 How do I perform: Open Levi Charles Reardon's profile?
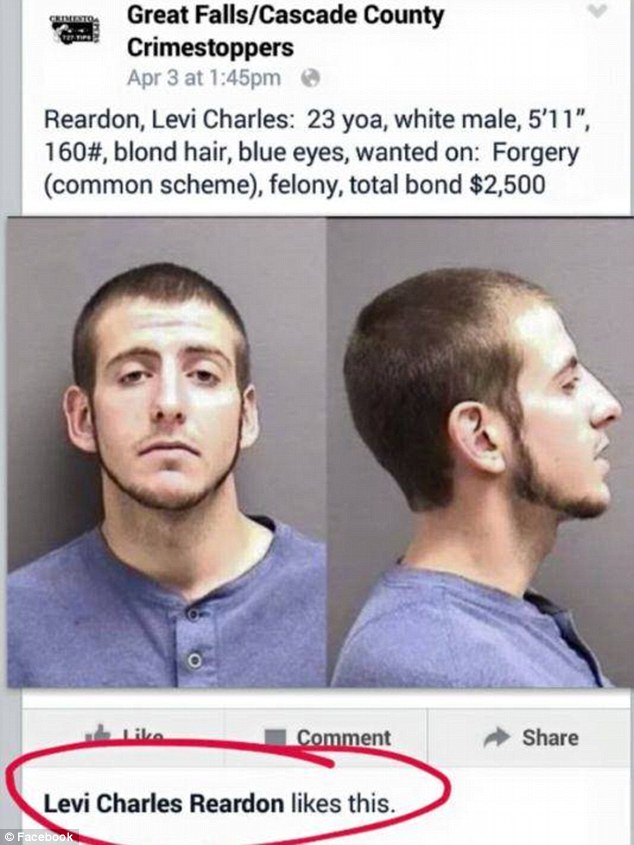(163, 804)
